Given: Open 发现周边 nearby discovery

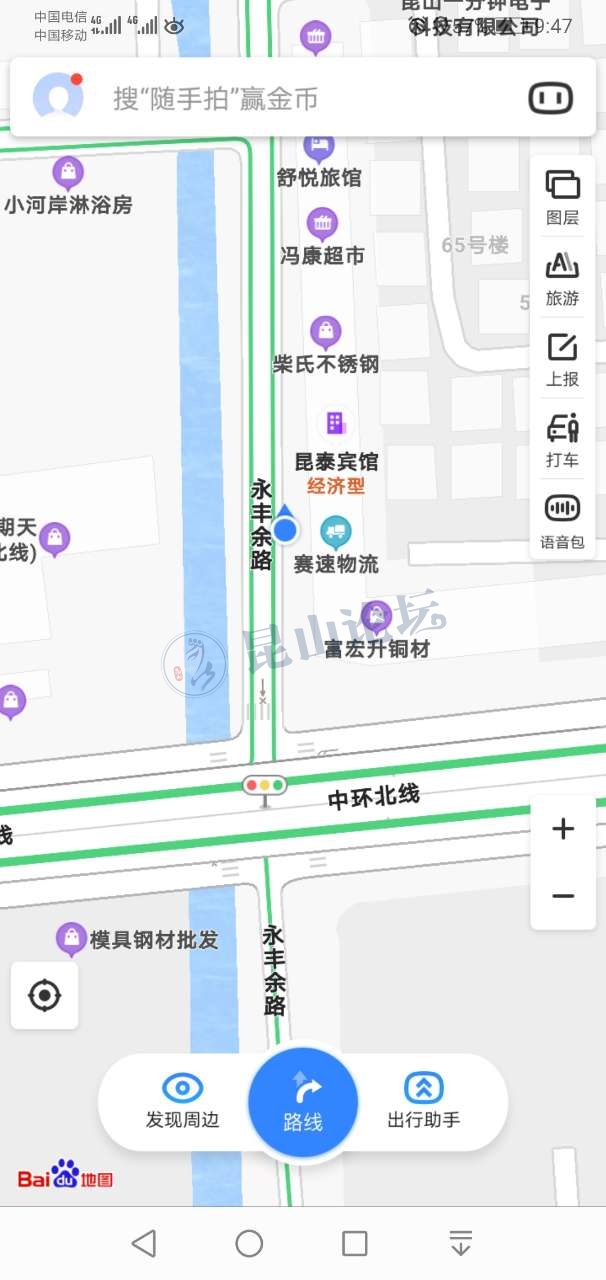Looking at the screenshot, I should (182, 1102).
